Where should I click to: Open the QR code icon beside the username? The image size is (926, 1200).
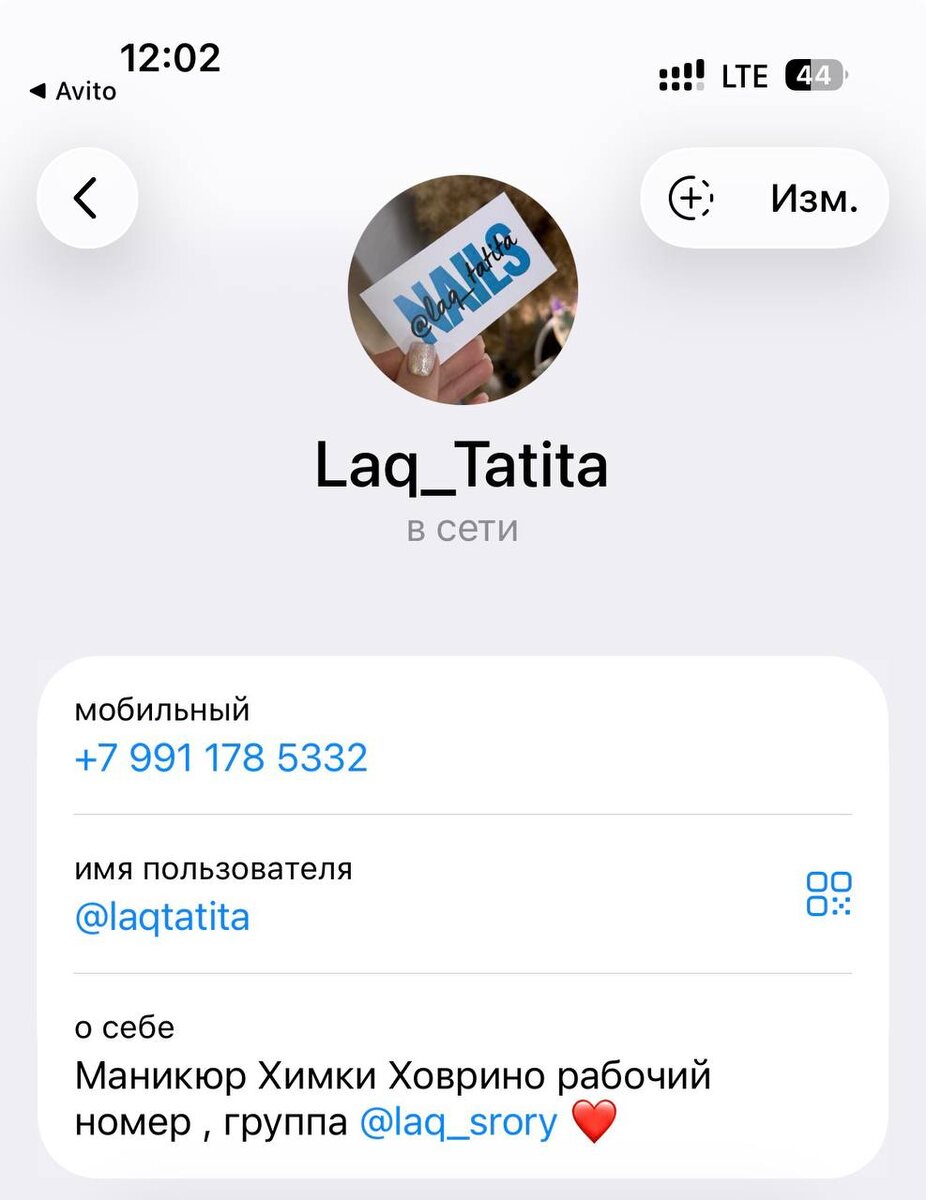coord(829,894)
